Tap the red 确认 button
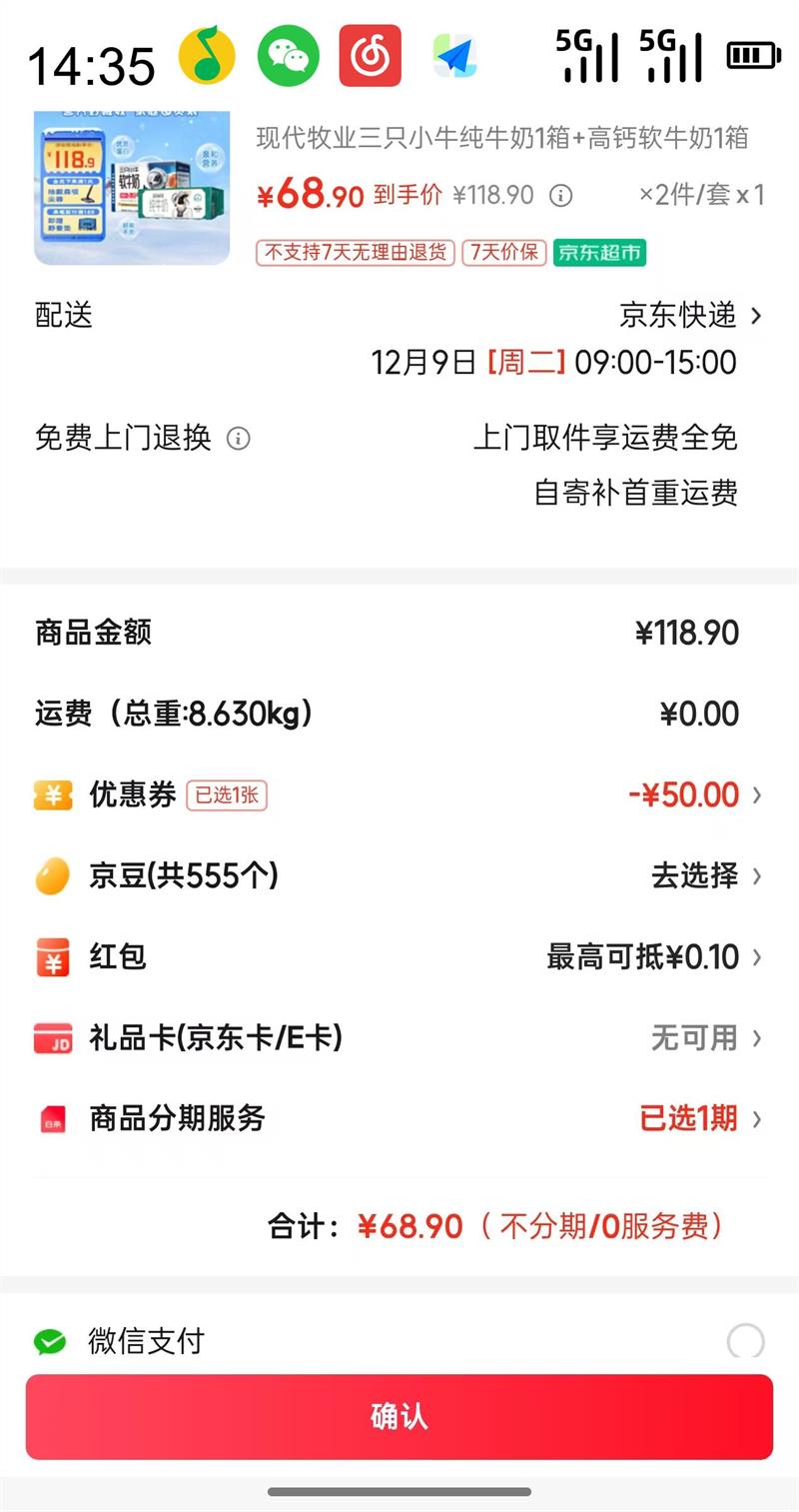This screenshot has height=1512, width=799. click(399, 1416)
